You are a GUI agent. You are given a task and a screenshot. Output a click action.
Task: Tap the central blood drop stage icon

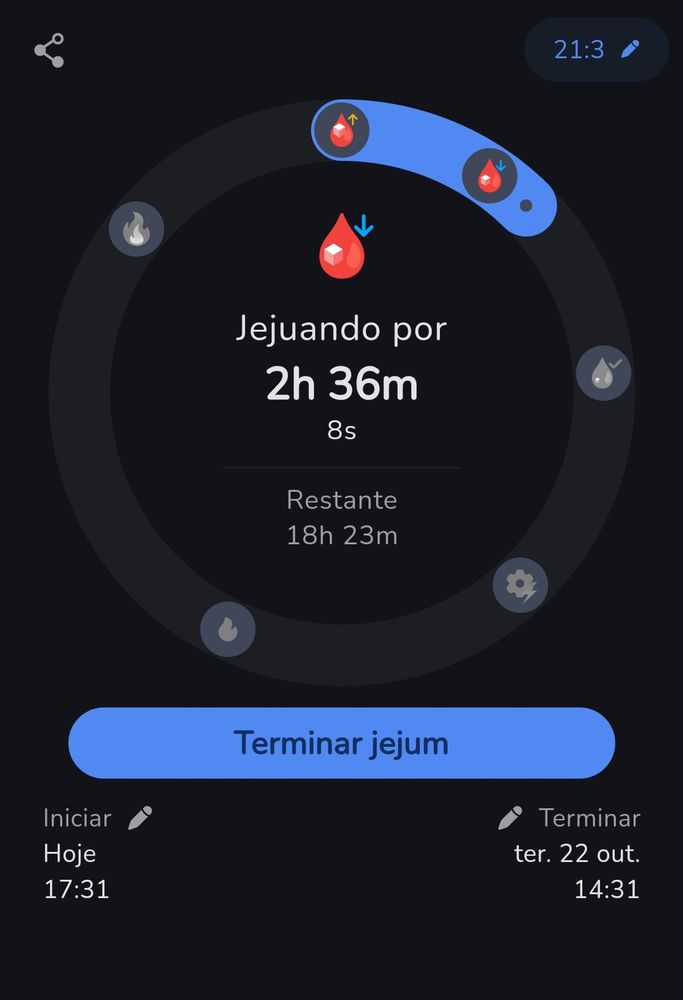point(345,245)
